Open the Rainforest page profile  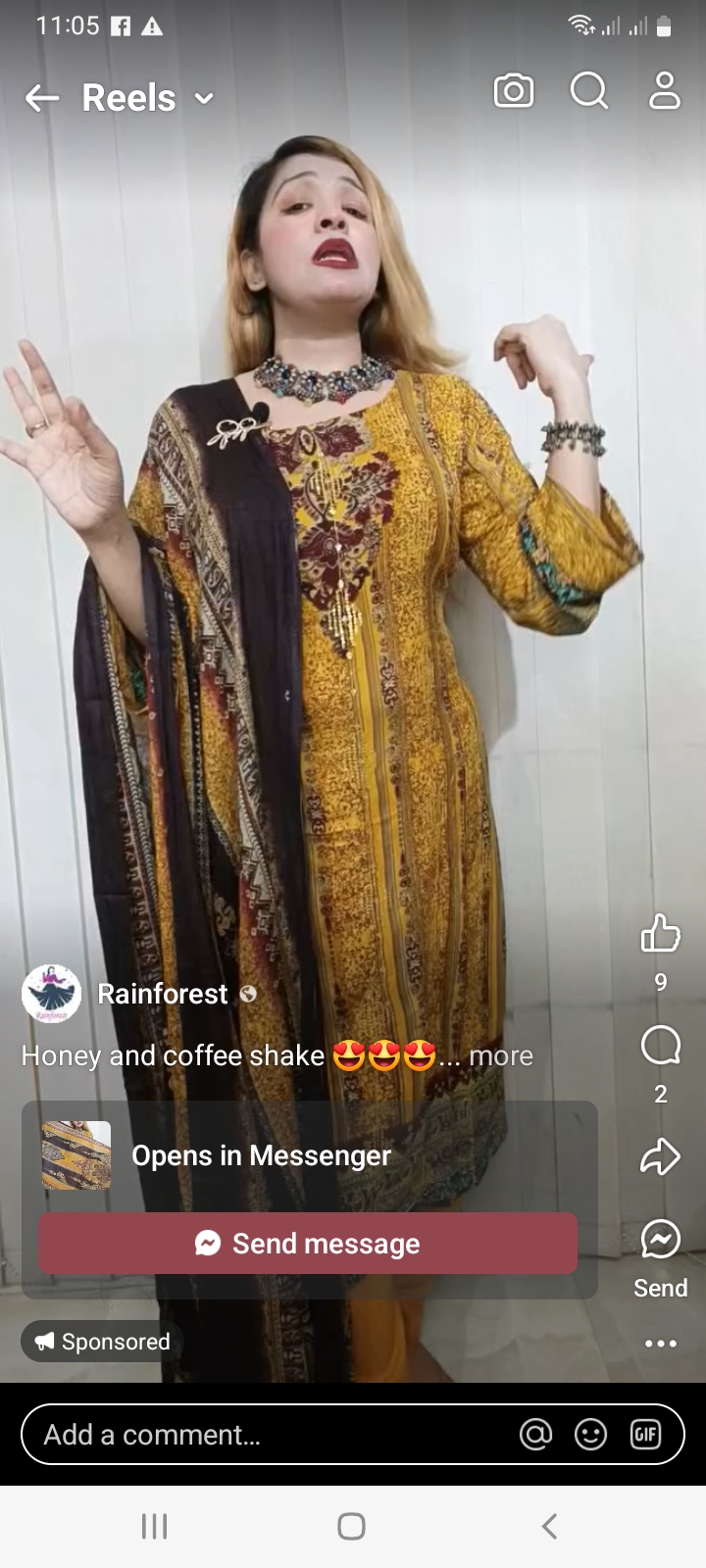coord(162,994)
